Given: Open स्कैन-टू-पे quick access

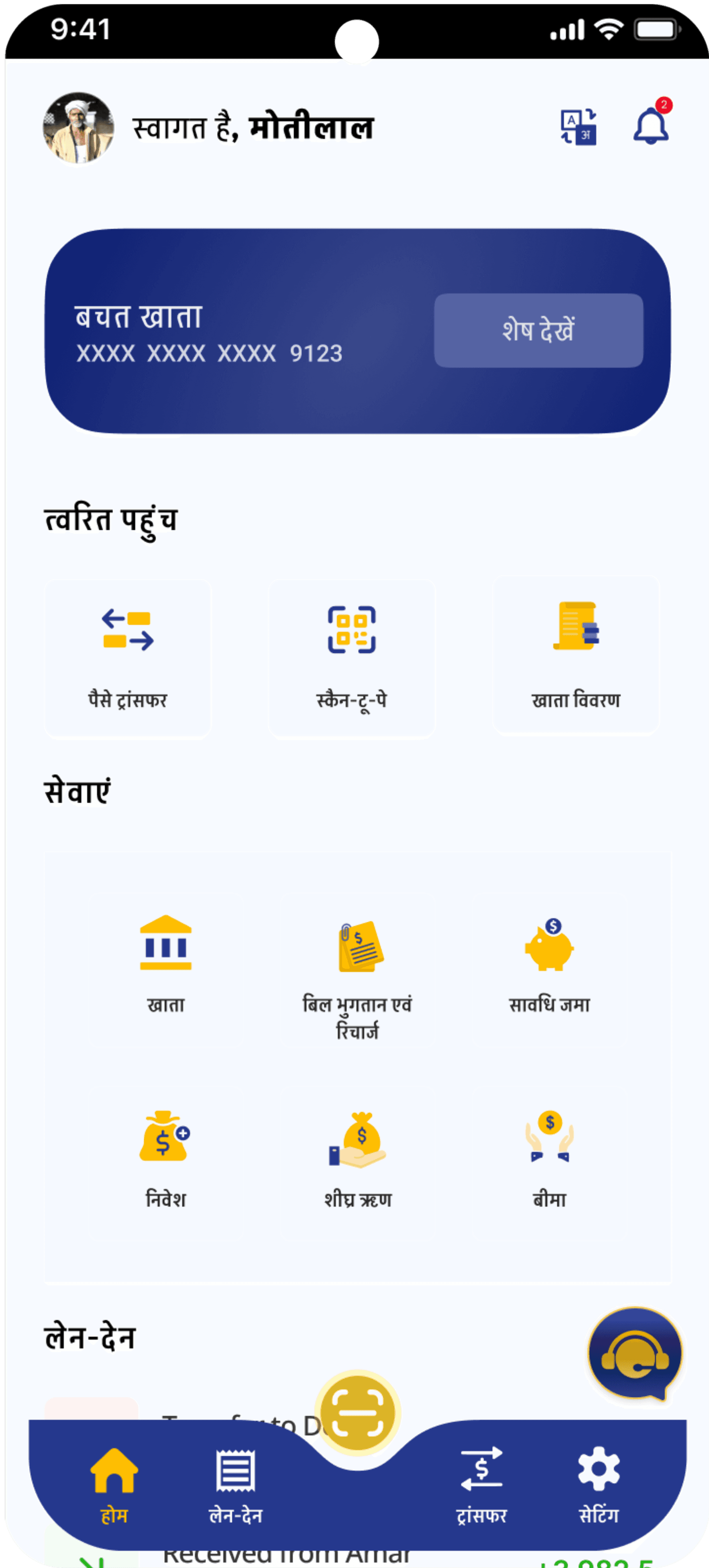Looking at the screenshot, I should [352, 658].
